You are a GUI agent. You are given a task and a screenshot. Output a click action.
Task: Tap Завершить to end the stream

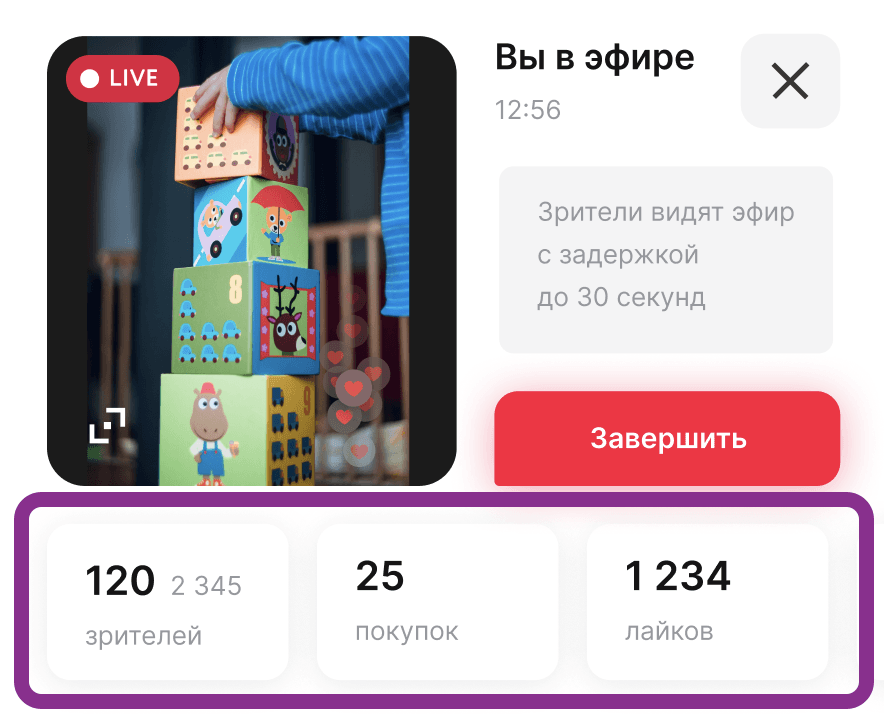(x=667, y=438)
